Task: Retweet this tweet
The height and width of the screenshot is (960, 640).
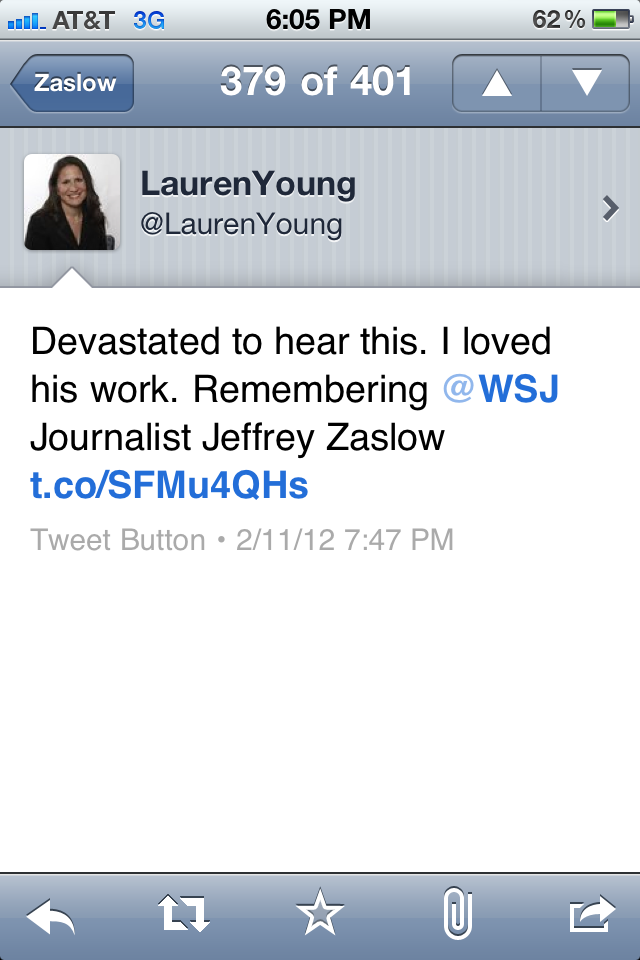Action: 184,914
